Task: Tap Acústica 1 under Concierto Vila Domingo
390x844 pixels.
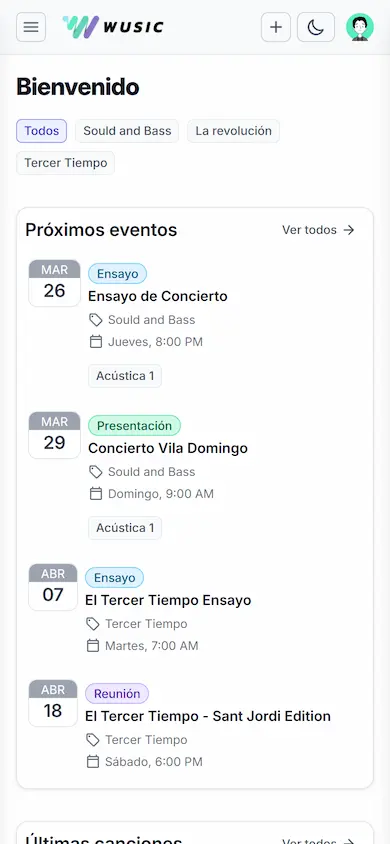Action: (x=125, y=528)
